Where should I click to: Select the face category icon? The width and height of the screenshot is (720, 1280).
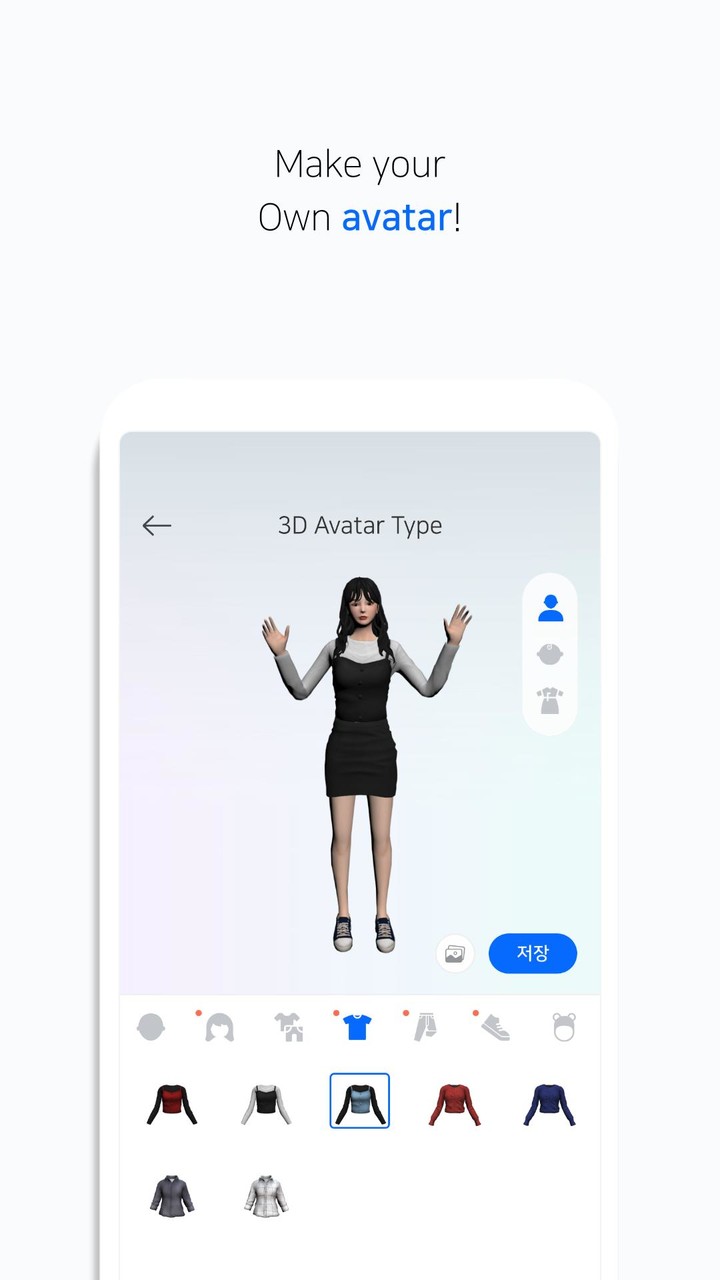pos(150,1027)
